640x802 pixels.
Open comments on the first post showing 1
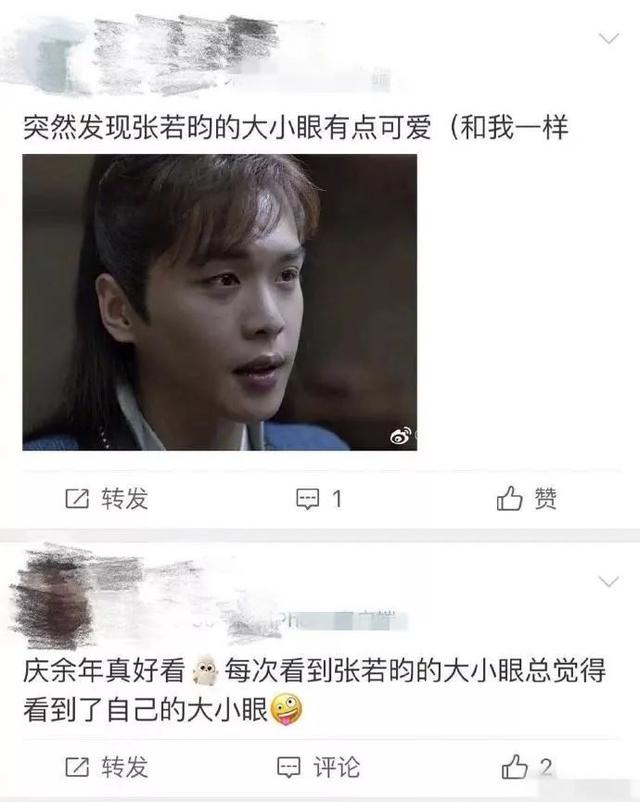[319, 499]
